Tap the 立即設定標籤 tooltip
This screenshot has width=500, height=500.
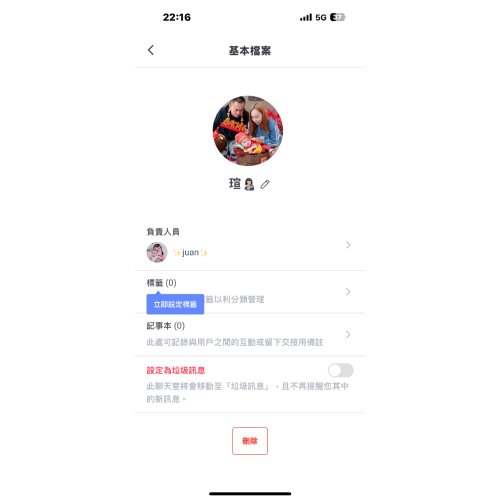pos(175,304)
